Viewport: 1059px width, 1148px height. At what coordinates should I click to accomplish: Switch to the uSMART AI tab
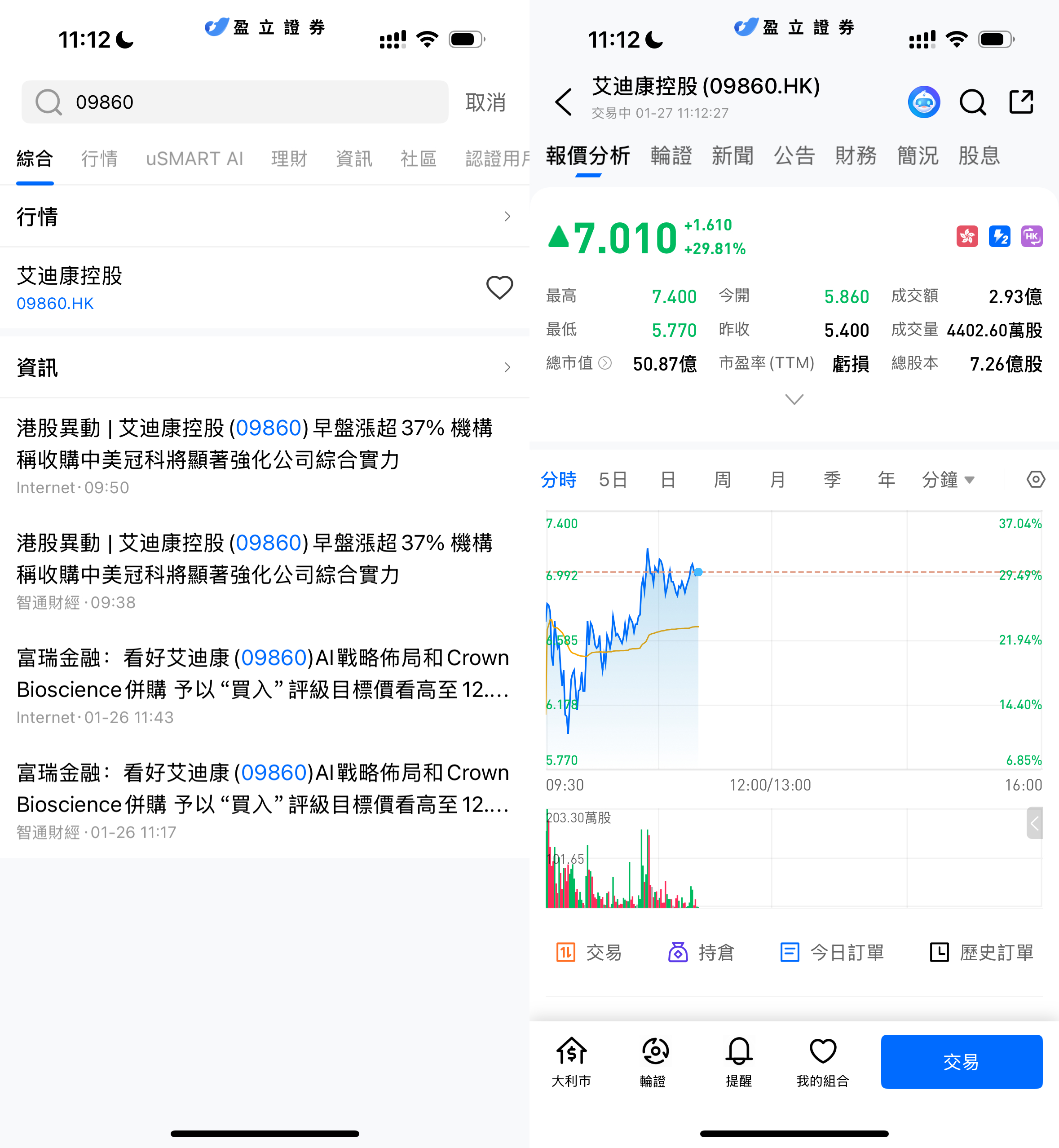pos(194,159)
